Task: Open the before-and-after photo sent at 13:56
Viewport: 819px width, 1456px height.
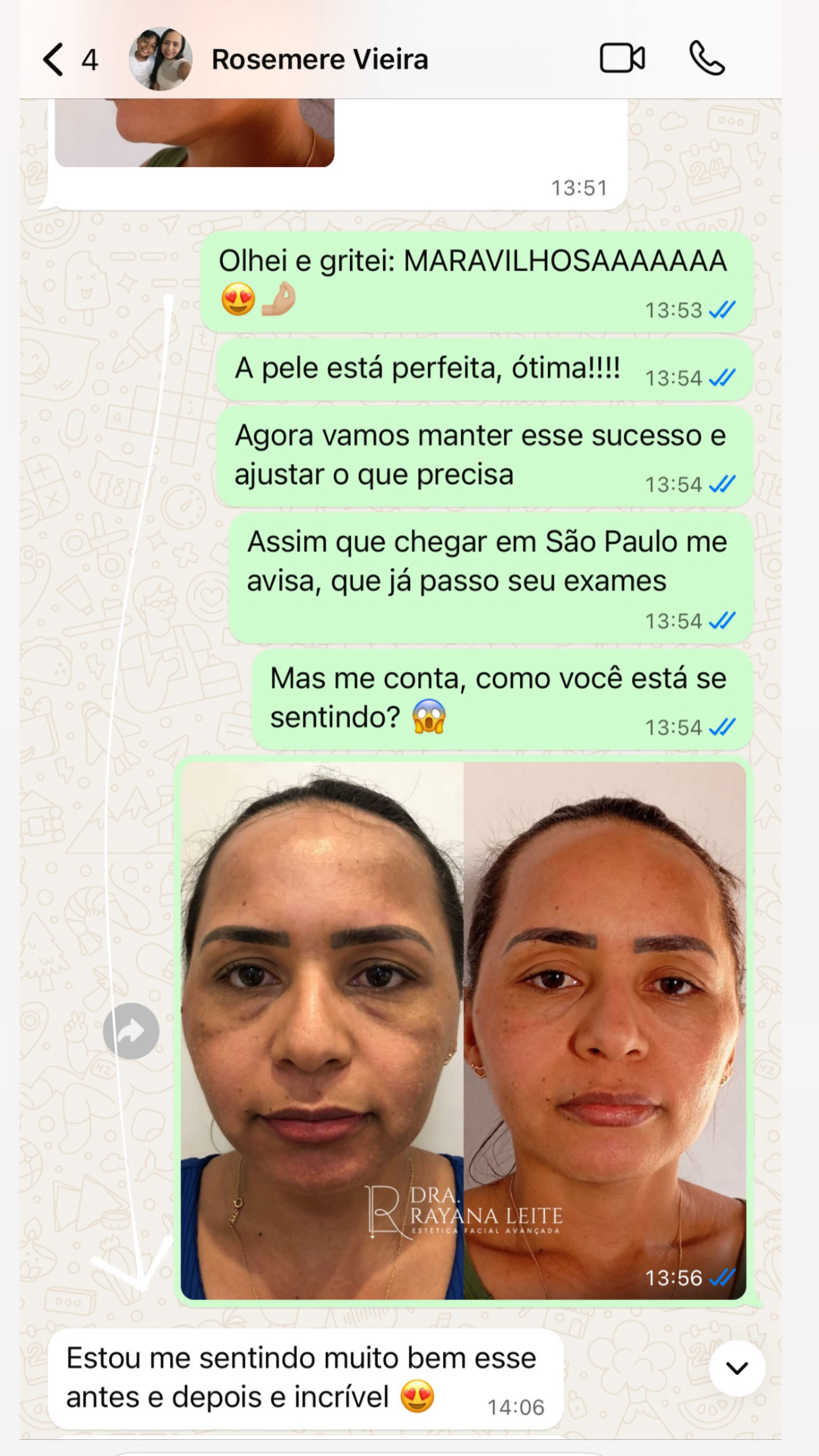Action: pos(463,1030)
